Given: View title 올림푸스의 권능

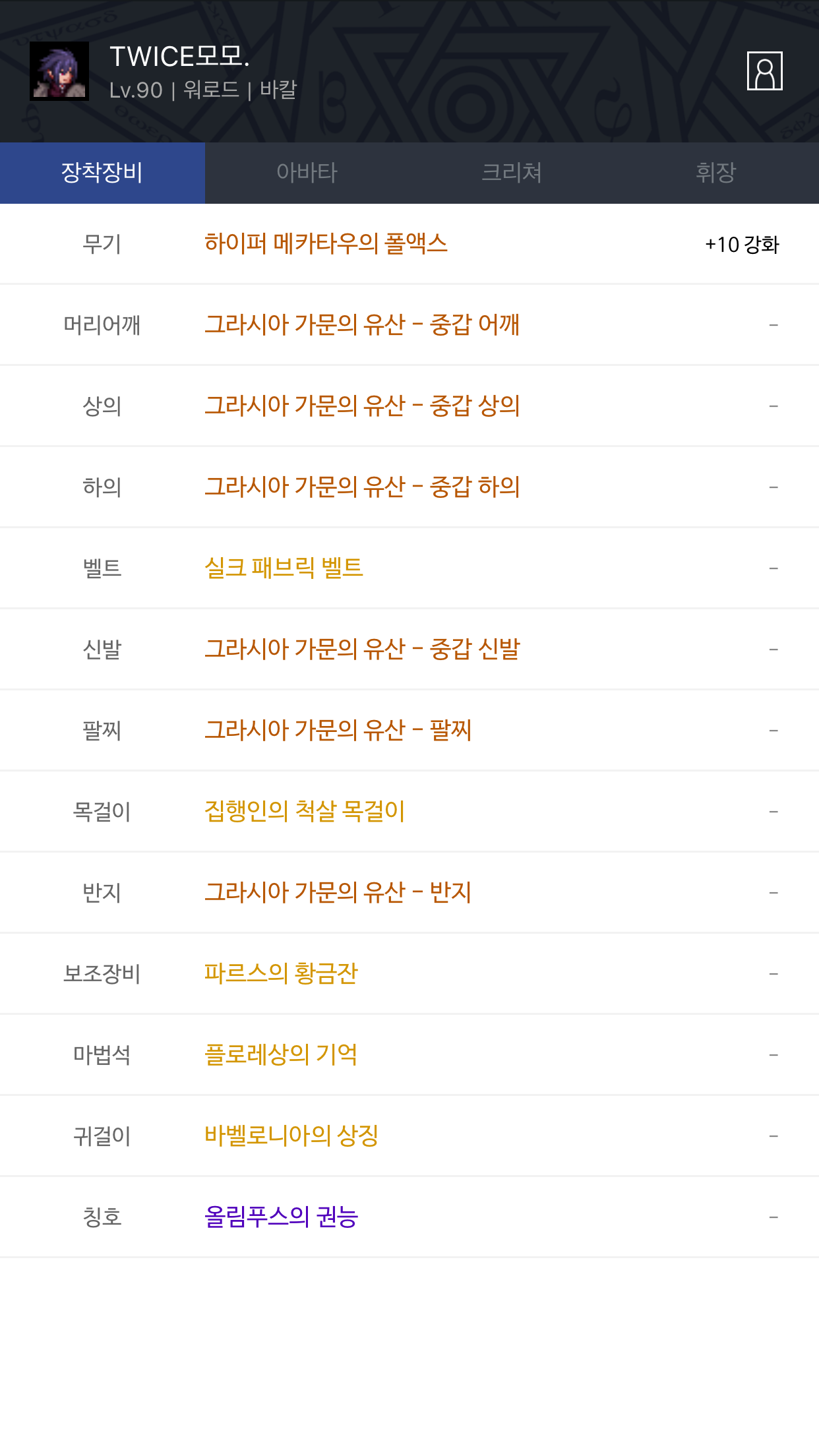Looking at the screenshot, I should pos(281,1217).
